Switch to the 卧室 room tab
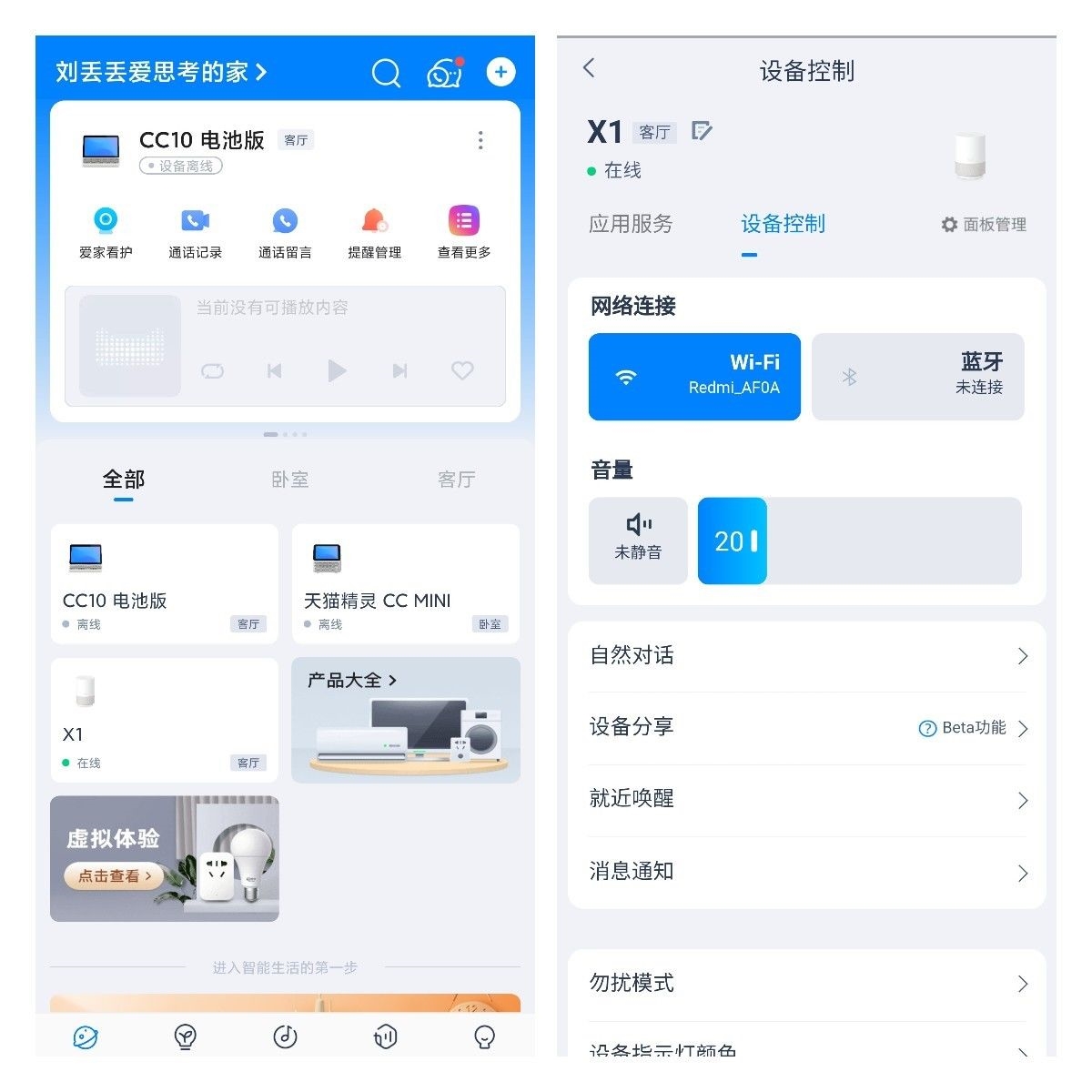 point(290,480)
